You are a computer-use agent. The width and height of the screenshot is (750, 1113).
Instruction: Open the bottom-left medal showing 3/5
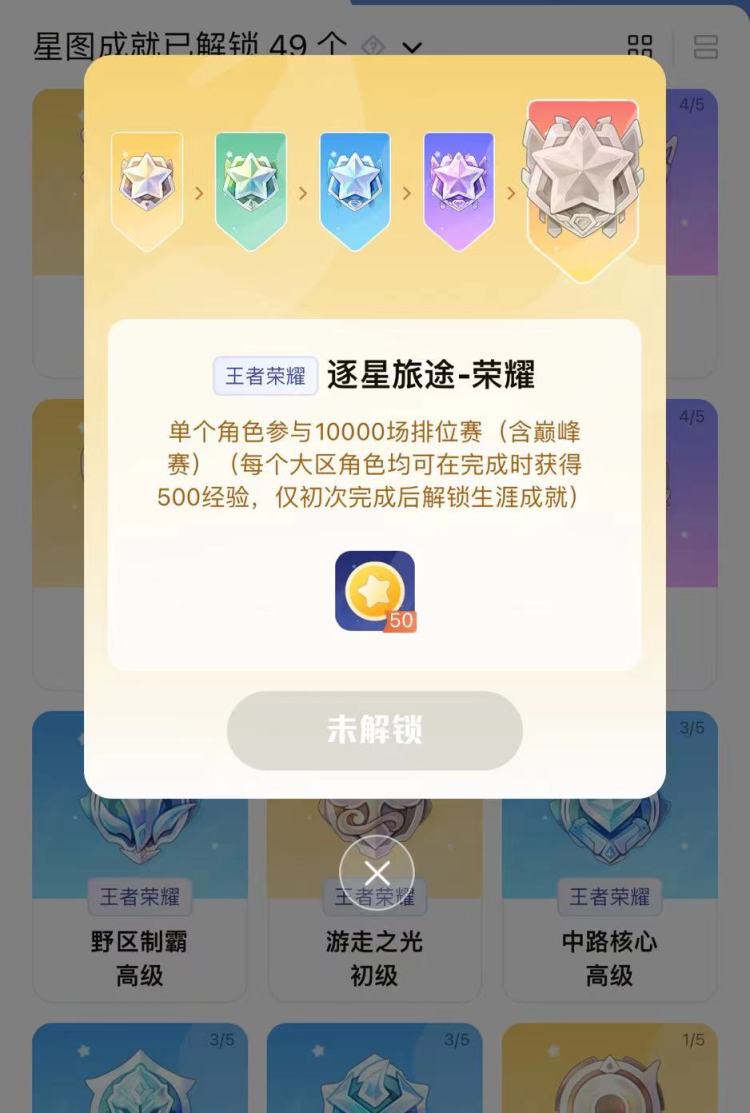coord(140,1070)
